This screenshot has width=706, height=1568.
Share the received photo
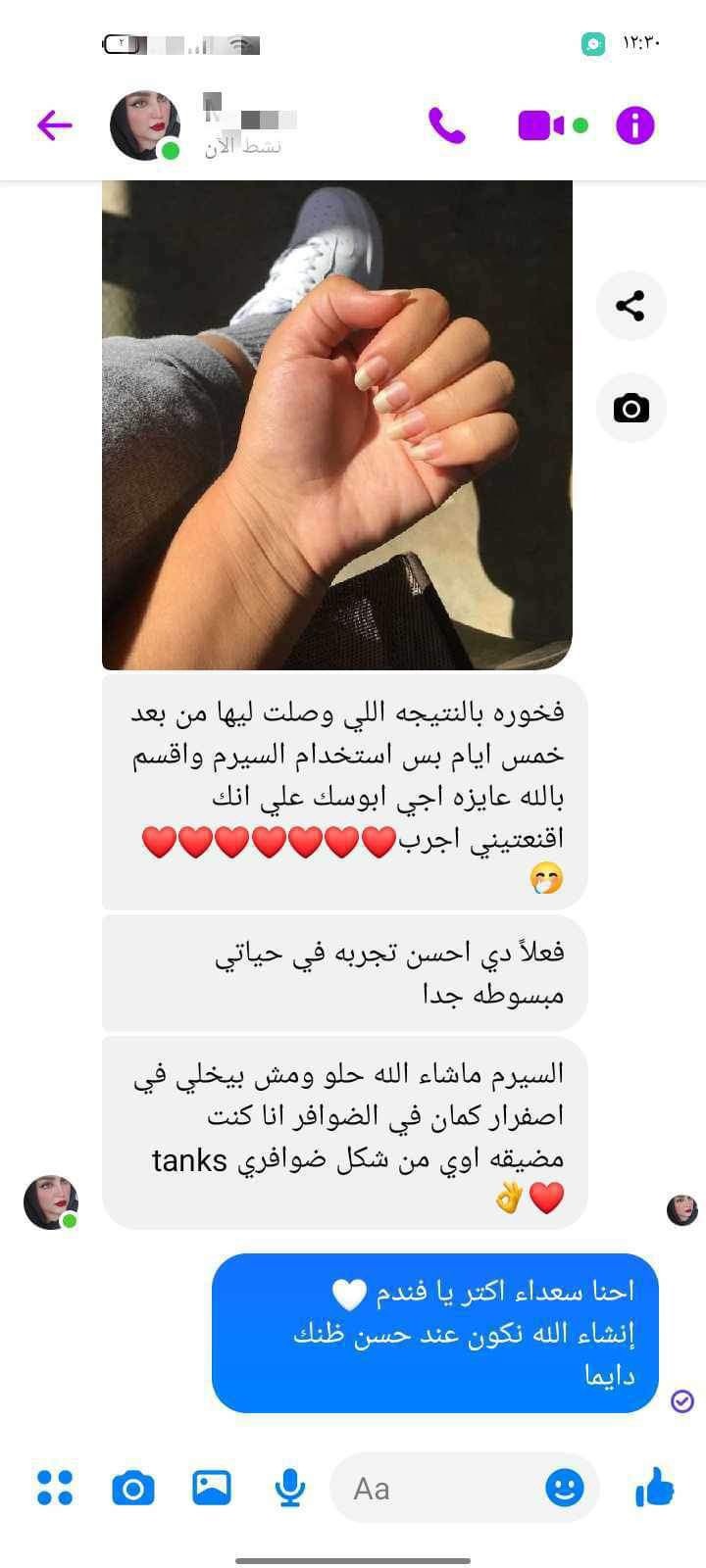(x=630, y=306)
